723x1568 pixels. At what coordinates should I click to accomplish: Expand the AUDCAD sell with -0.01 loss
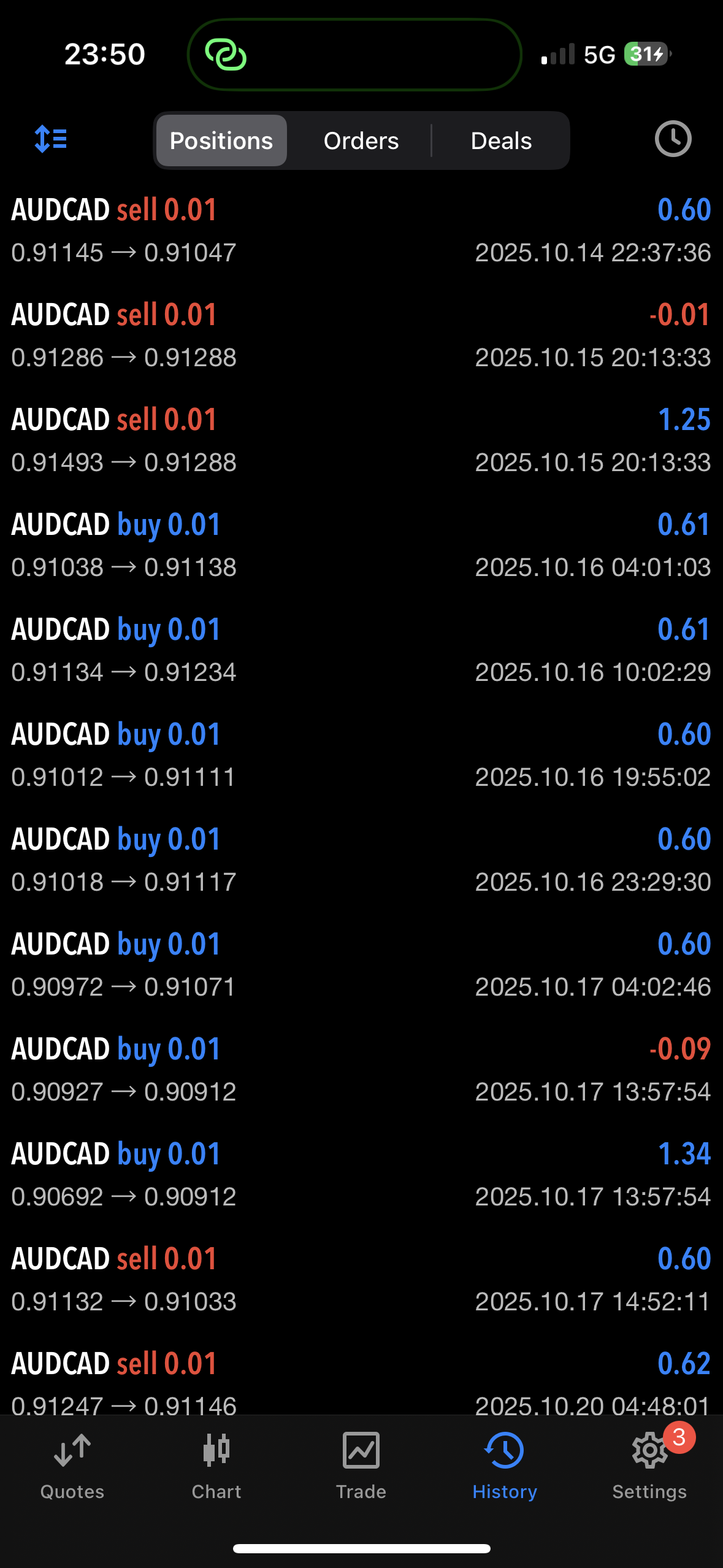coord(361,336)
